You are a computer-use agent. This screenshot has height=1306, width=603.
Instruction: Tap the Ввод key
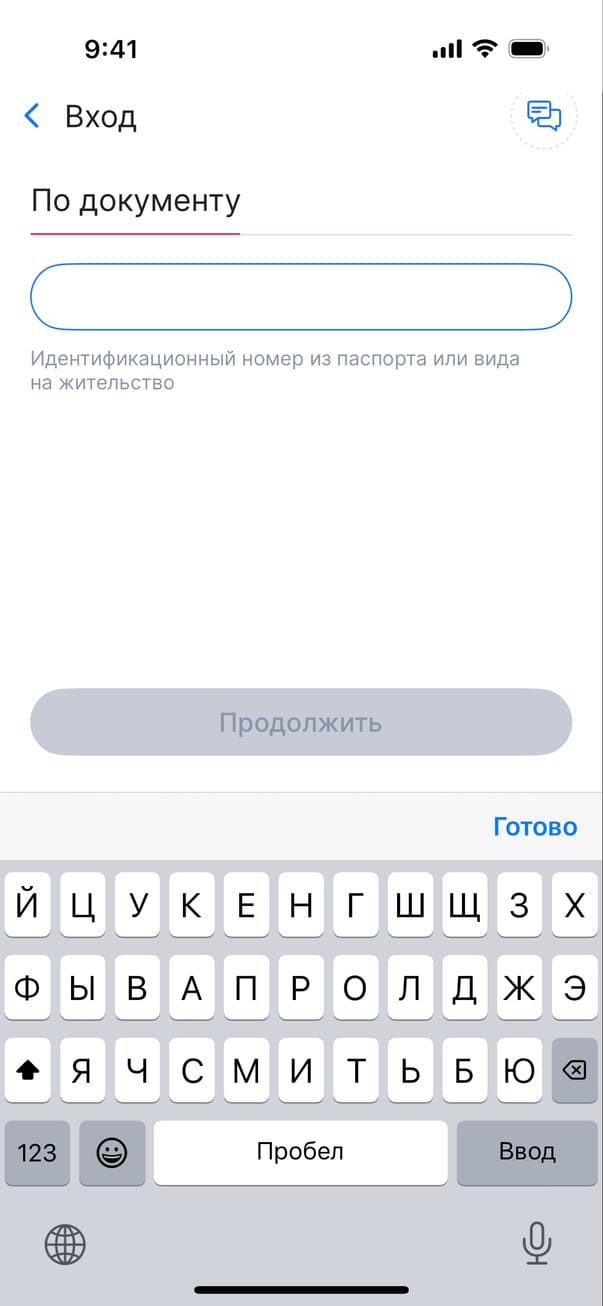coord(527,1152)
